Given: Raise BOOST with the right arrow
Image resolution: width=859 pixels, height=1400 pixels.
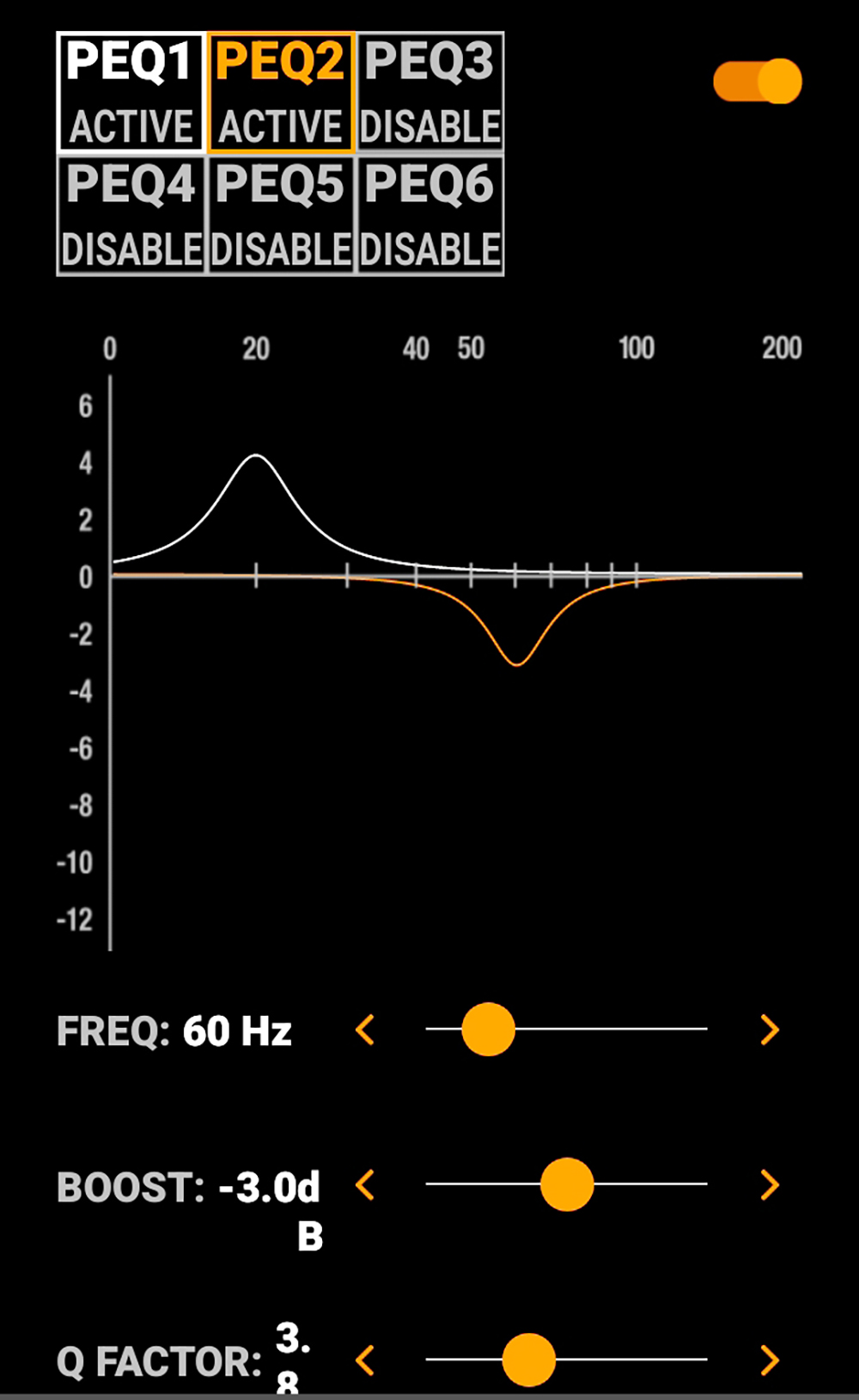Looking at the screenshot, I should click(770, 1185).
